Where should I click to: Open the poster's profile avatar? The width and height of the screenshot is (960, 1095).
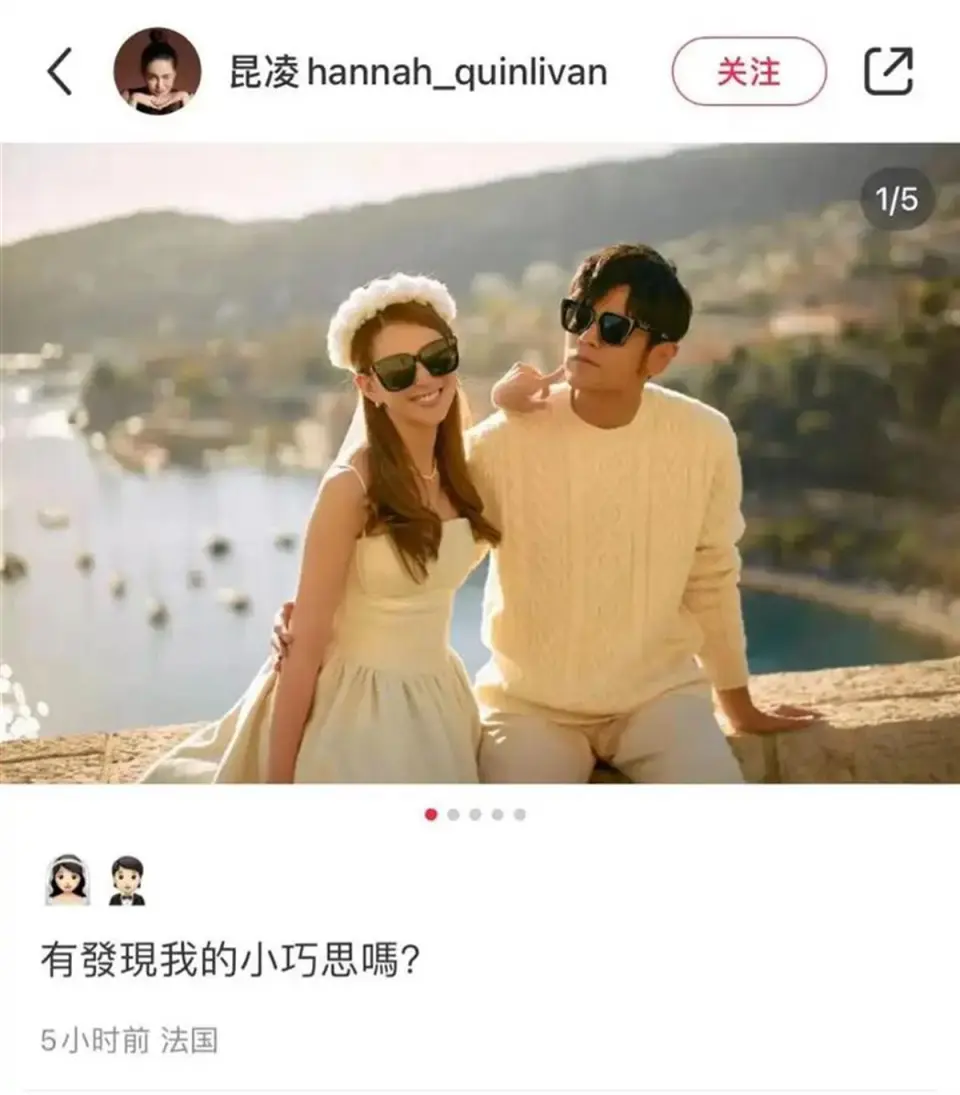pos(157,71)
